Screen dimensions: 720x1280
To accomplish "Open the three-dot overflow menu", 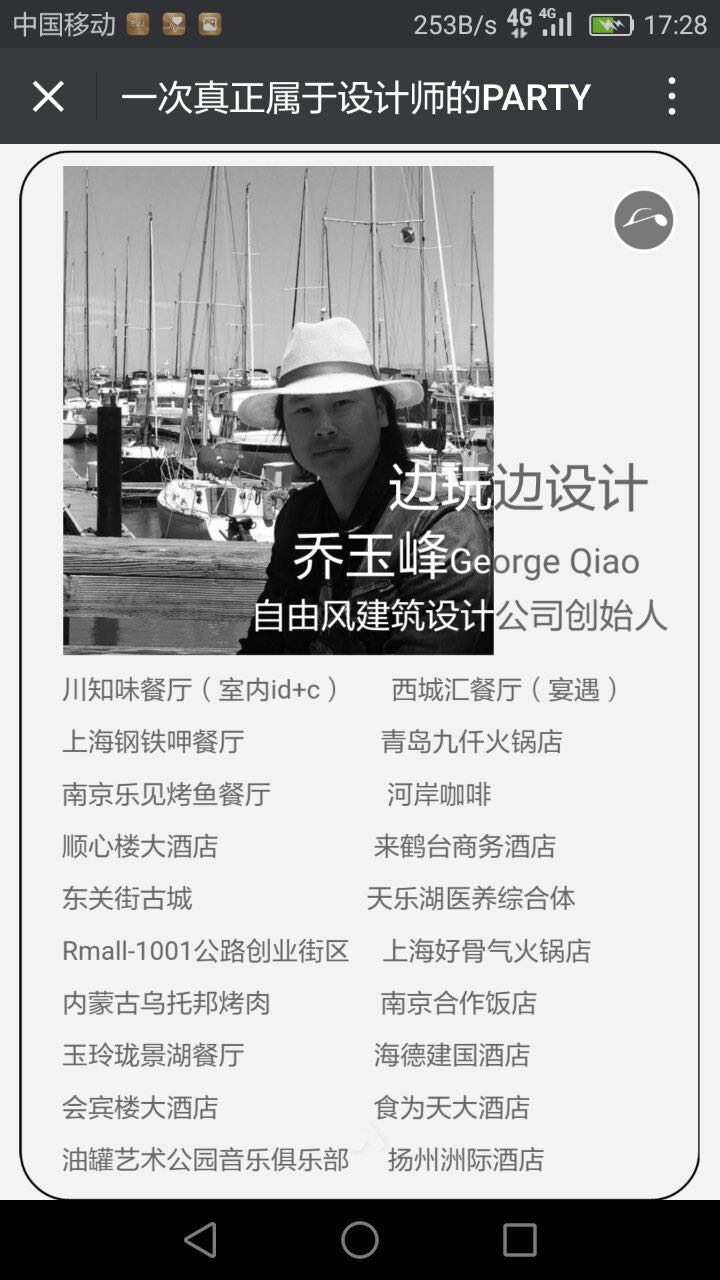I will pyautogui.click(x=672, y=97).
